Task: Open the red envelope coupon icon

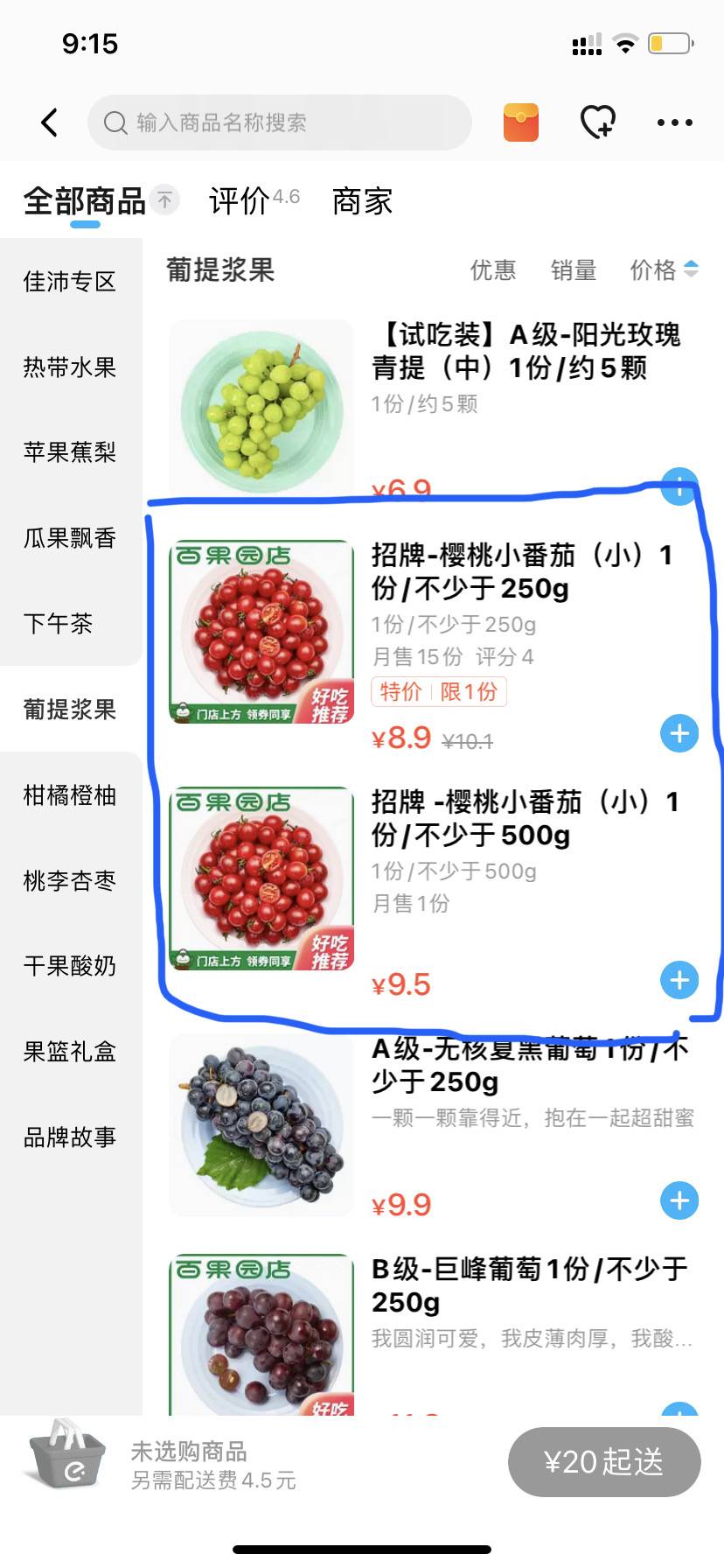Action: (x=521, y=122)
